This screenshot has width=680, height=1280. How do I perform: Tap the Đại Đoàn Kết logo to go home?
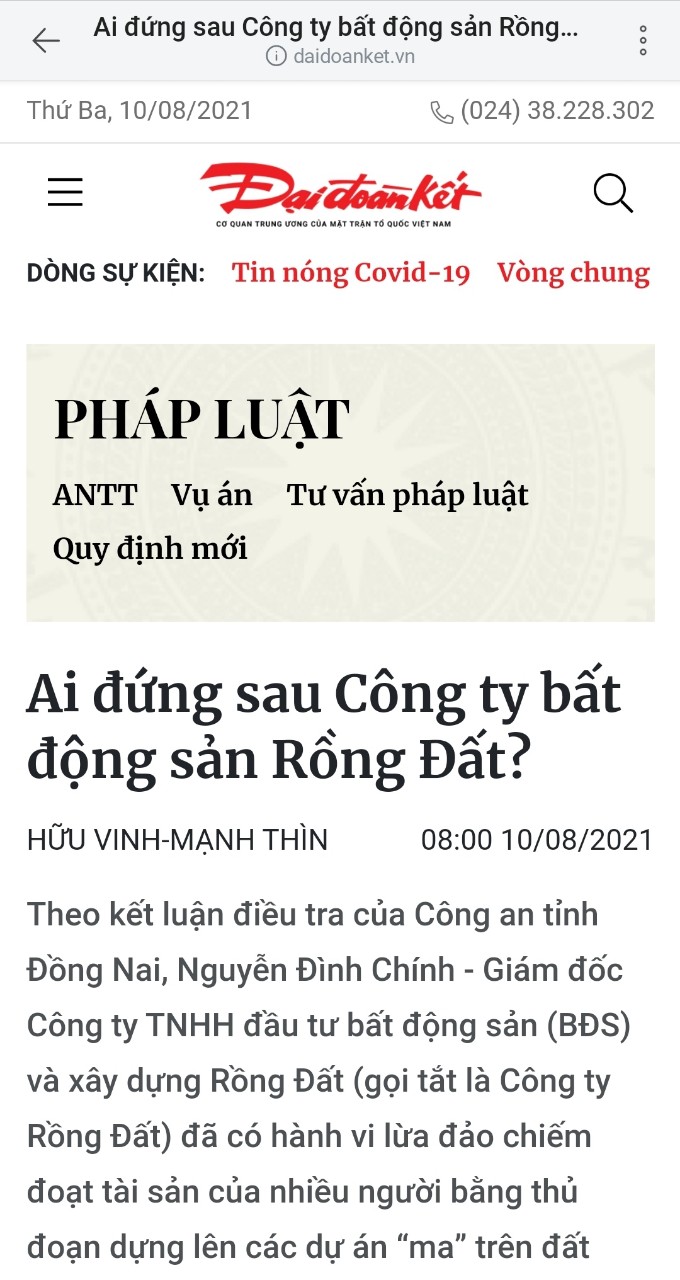(340, 194)
